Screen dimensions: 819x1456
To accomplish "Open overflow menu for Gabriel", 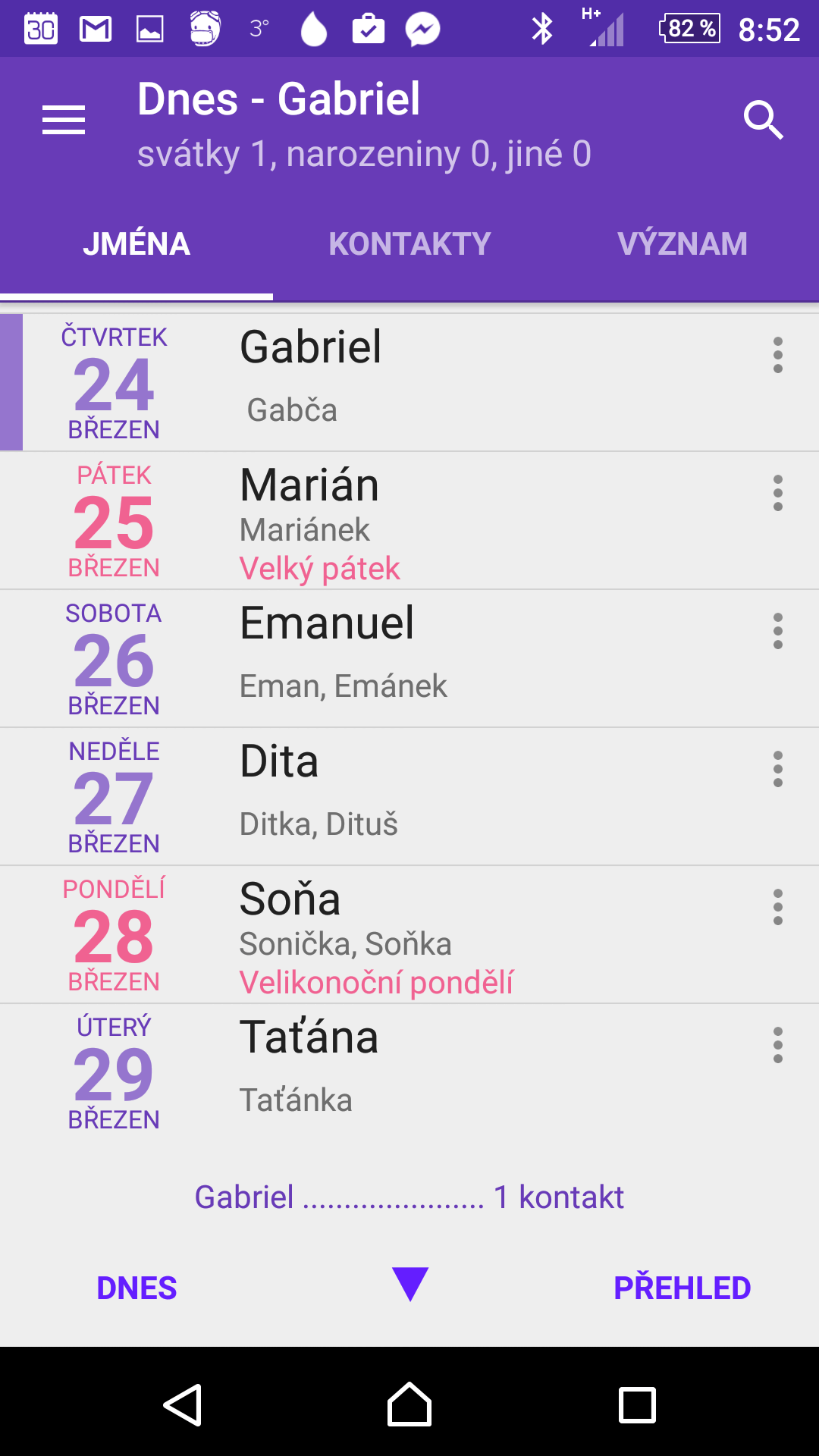I will click(x=777, y=355).
